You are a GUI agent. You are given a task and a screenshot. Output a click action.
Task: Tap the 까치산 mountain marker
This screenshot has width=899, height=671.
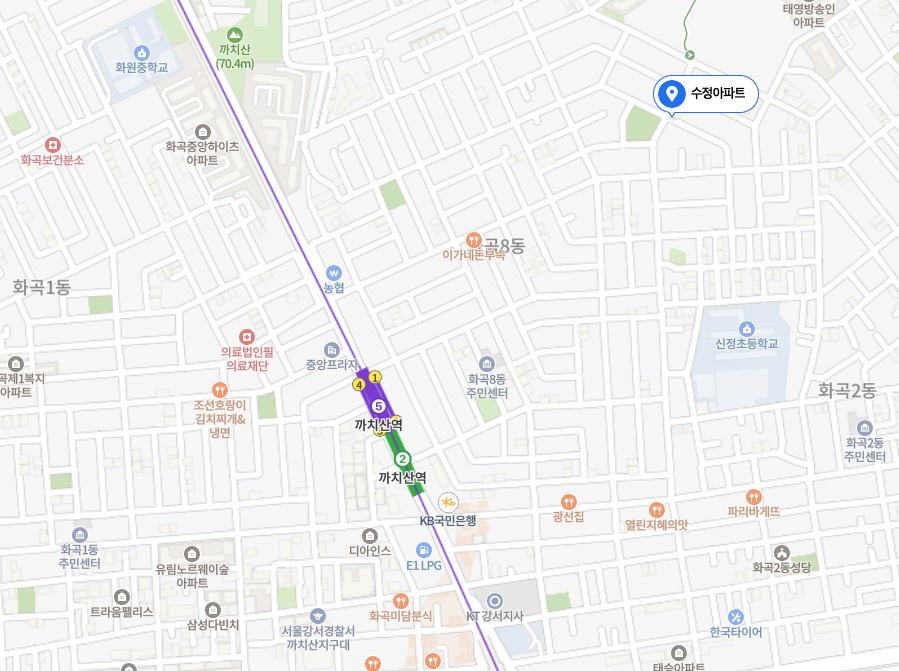coord(235,34)
